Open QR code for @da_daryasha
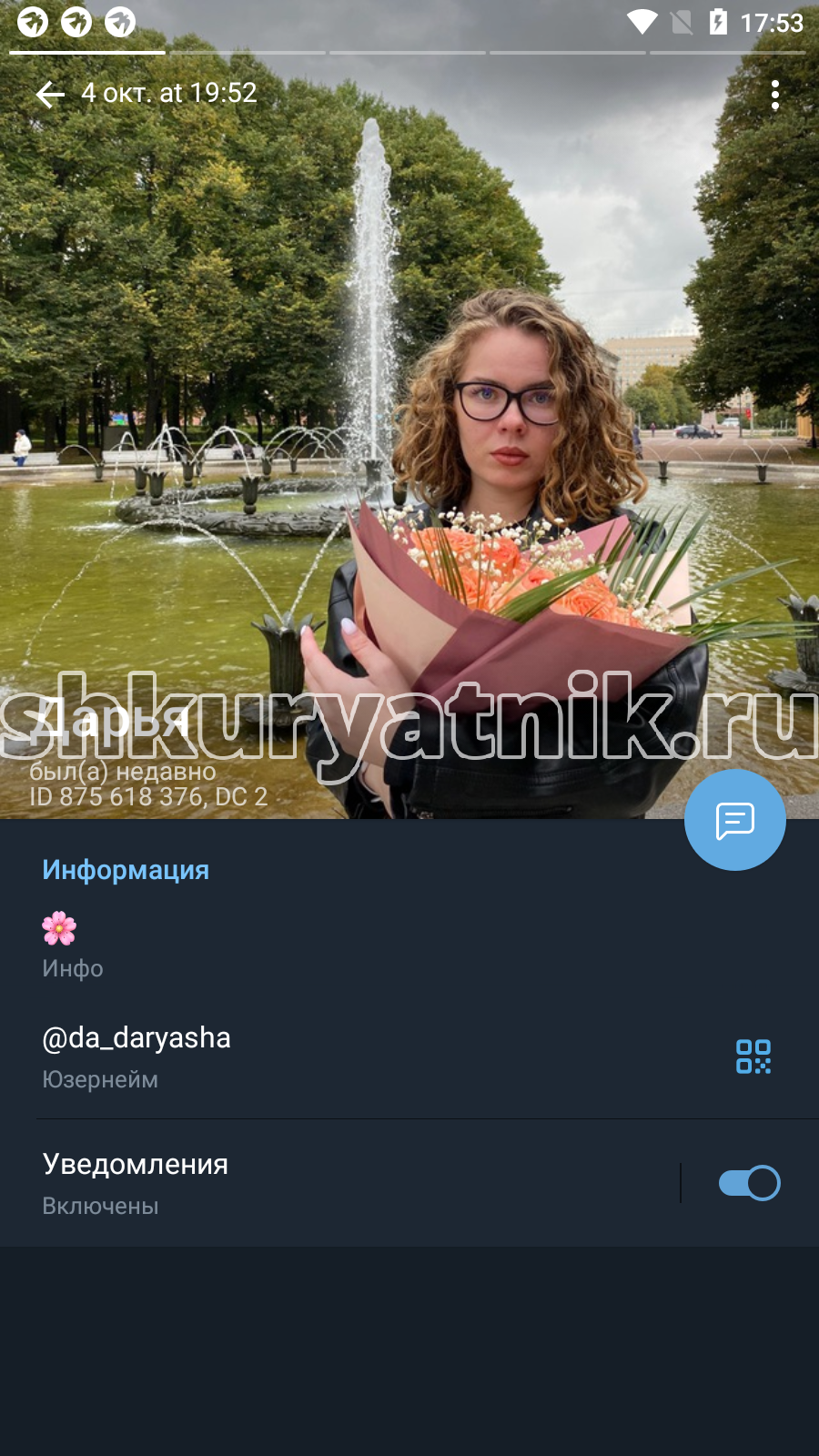 click(x=753, y=1057)
